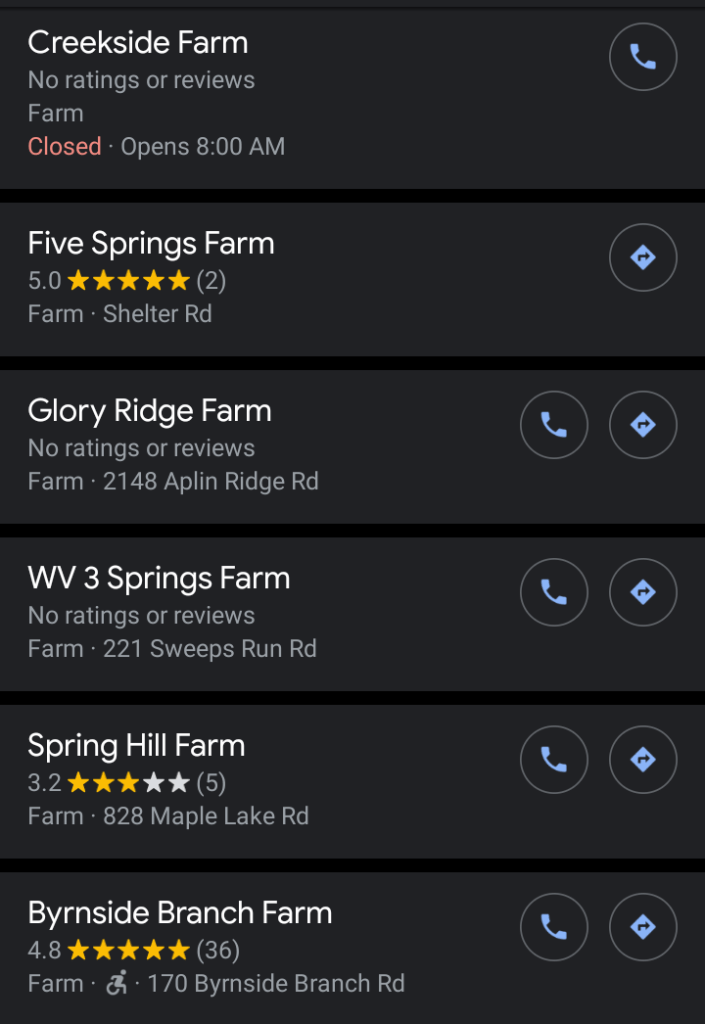Call Creekside Farm
705x1024 pixels.
click(643, 57)
